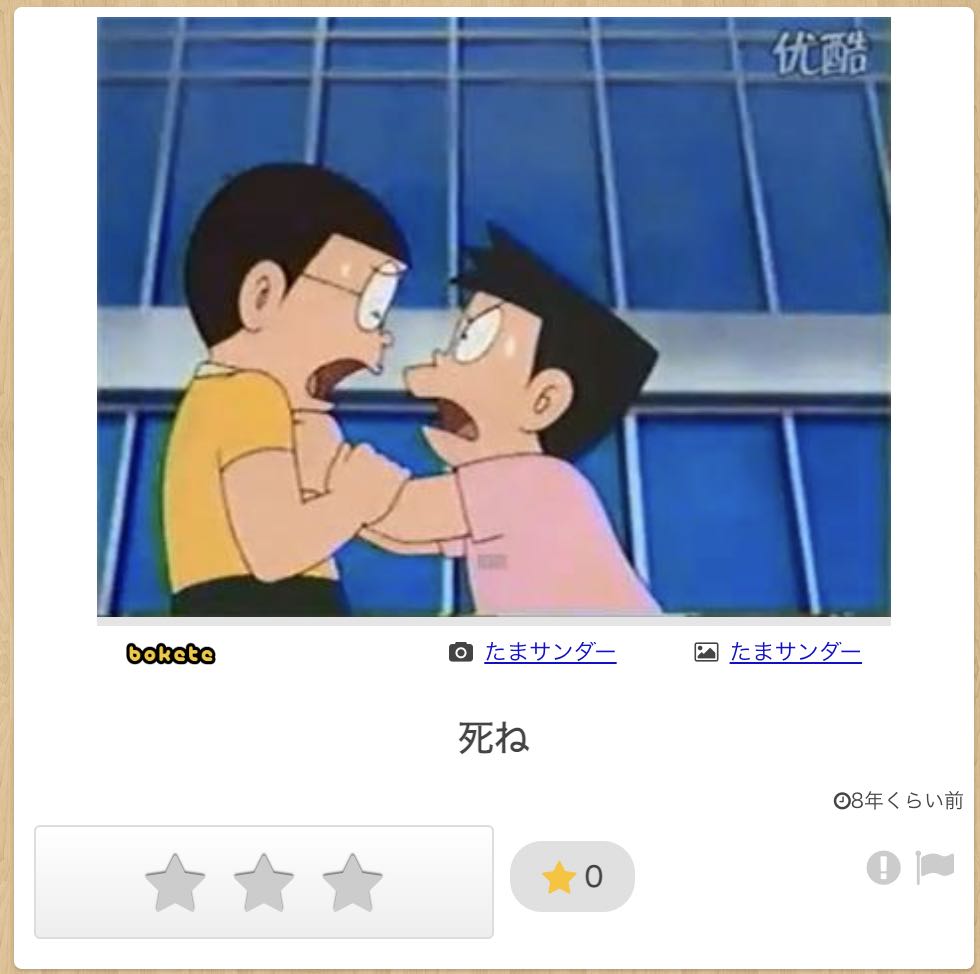Rate this post three stars
Screen dimensions: 980x974
(352, 882)
